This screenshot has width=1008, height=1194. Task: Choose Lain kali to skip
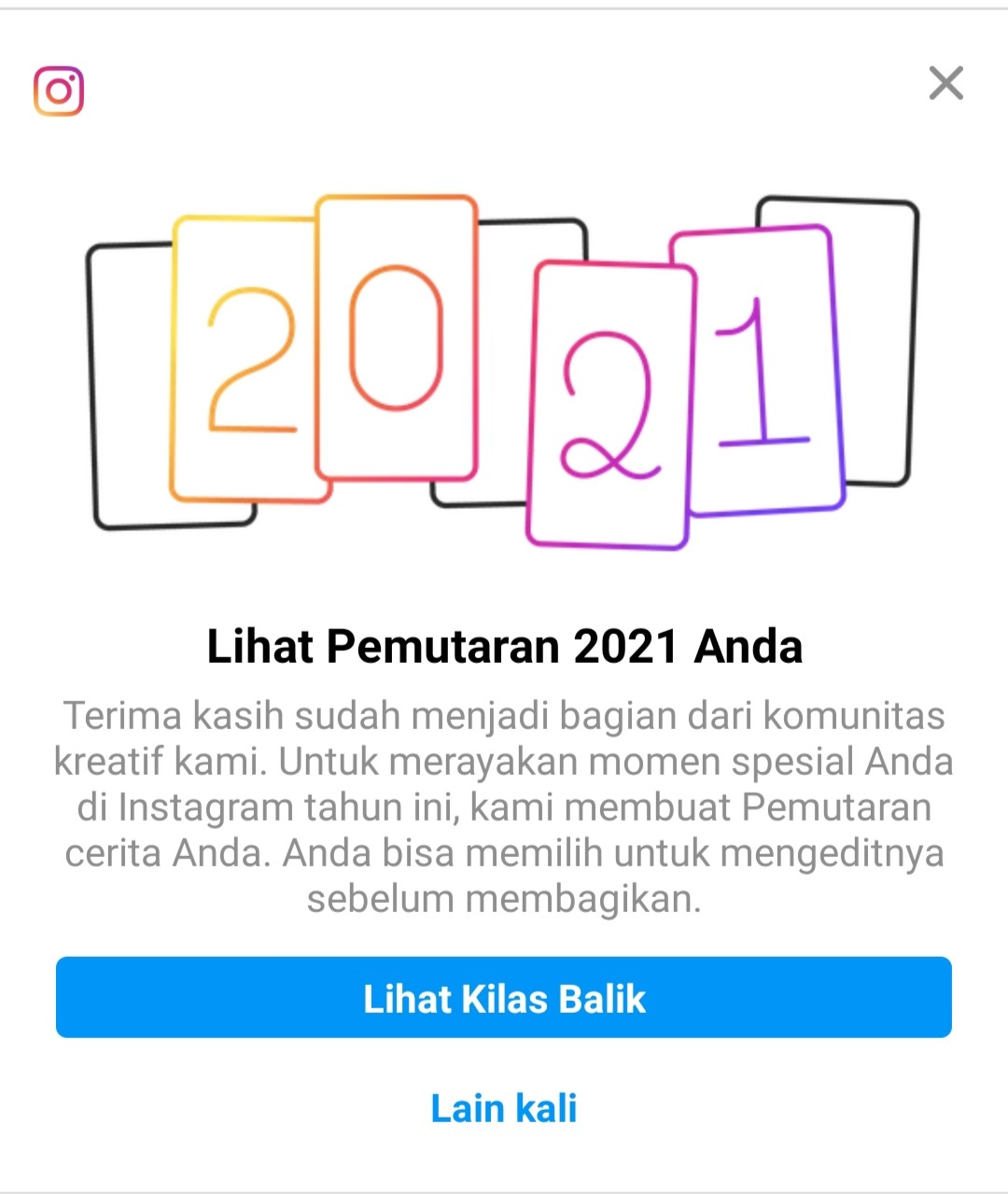(x=504, y=1108)
